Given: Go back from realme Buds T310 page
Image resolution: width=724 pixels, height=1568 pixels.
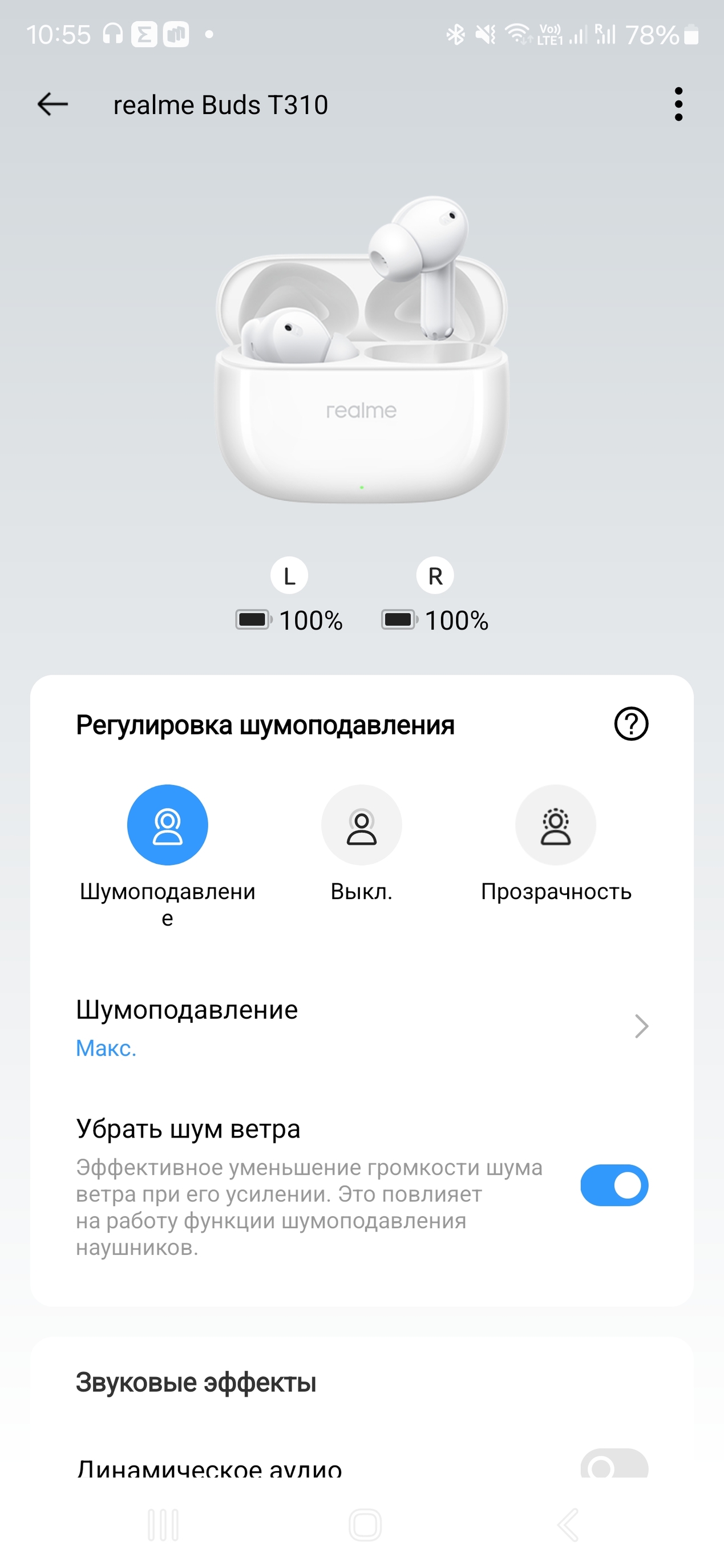Looking at the screenshot, I should pyautogui.click(x=52, y=105).
